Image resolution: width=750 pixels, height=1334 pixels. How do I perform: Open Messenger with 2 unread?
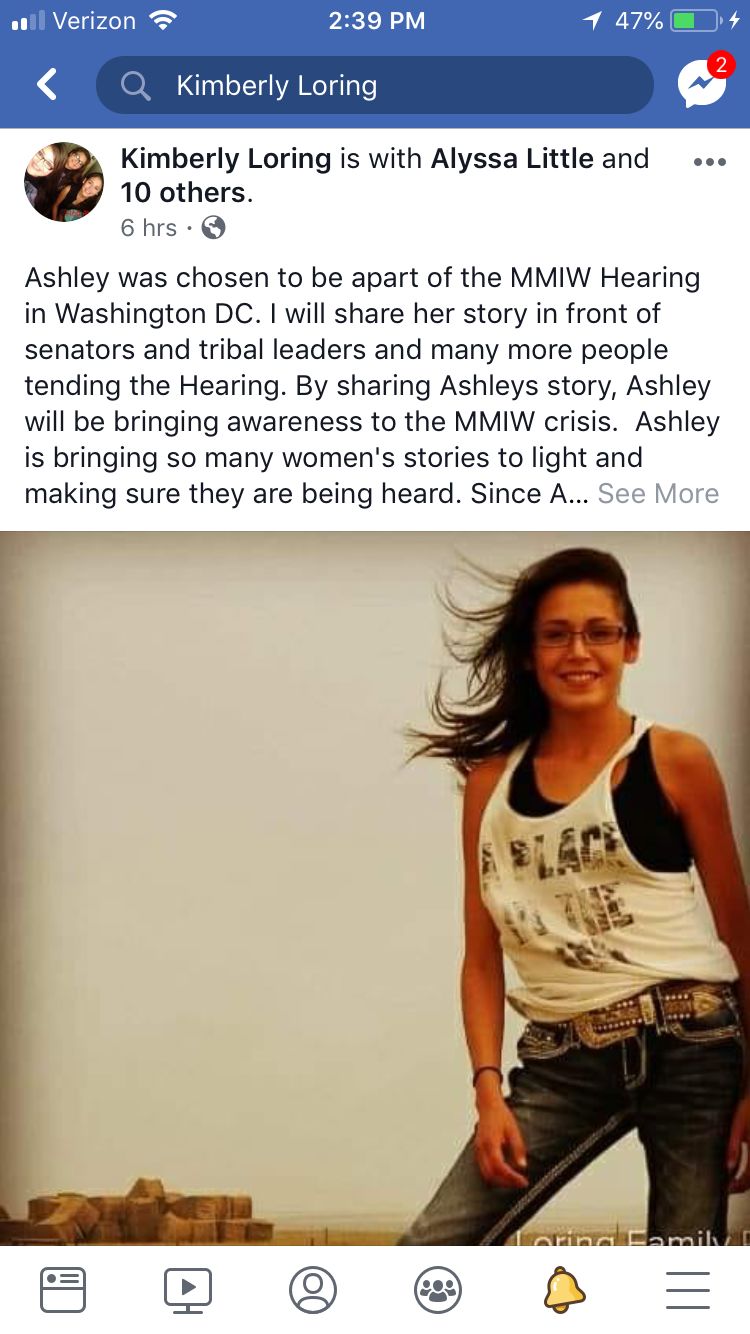click(x=702, y=85)
